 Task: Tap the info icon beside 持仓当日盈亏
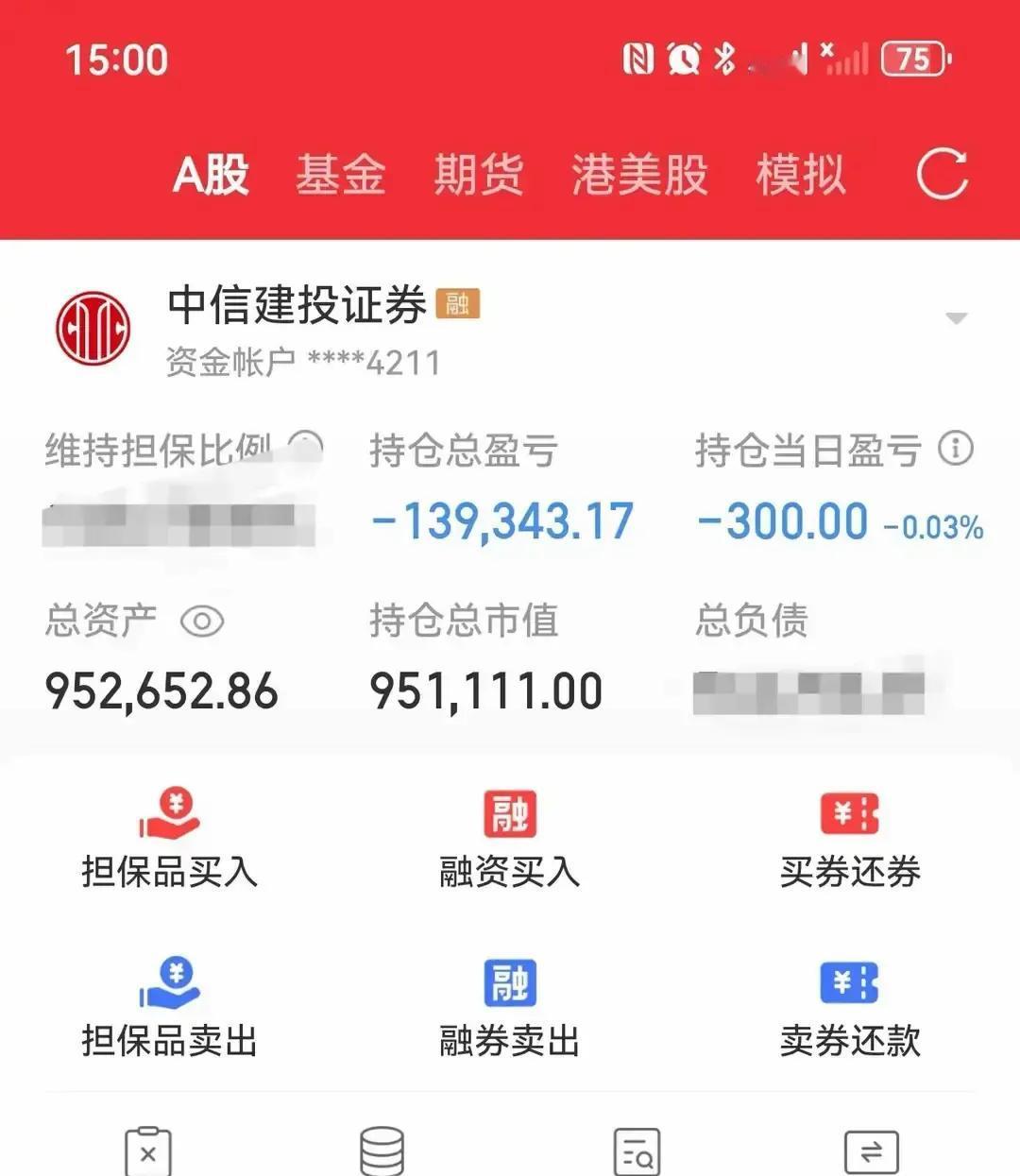958,451
